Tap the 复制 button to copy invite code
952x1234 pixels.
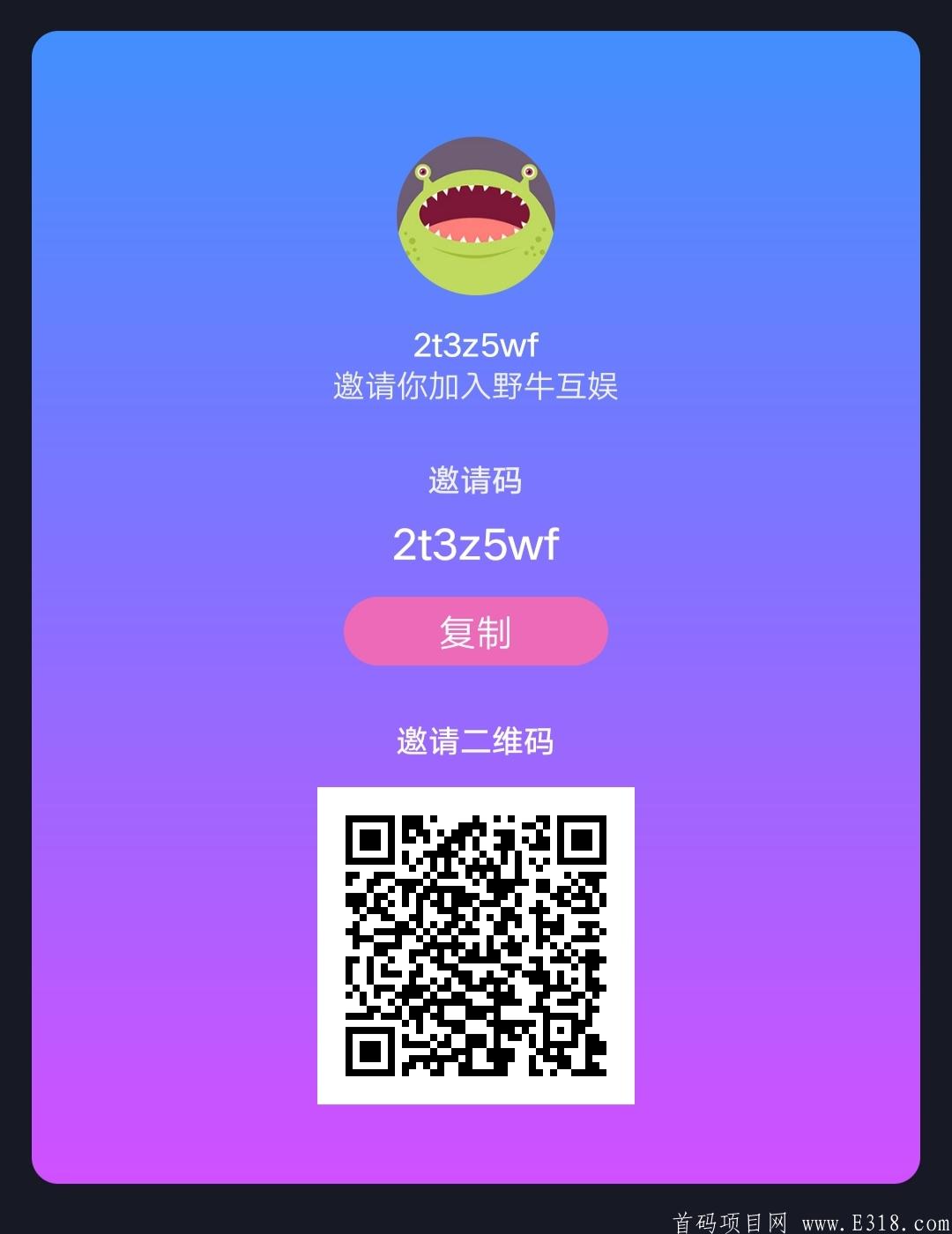pos(476,631)
